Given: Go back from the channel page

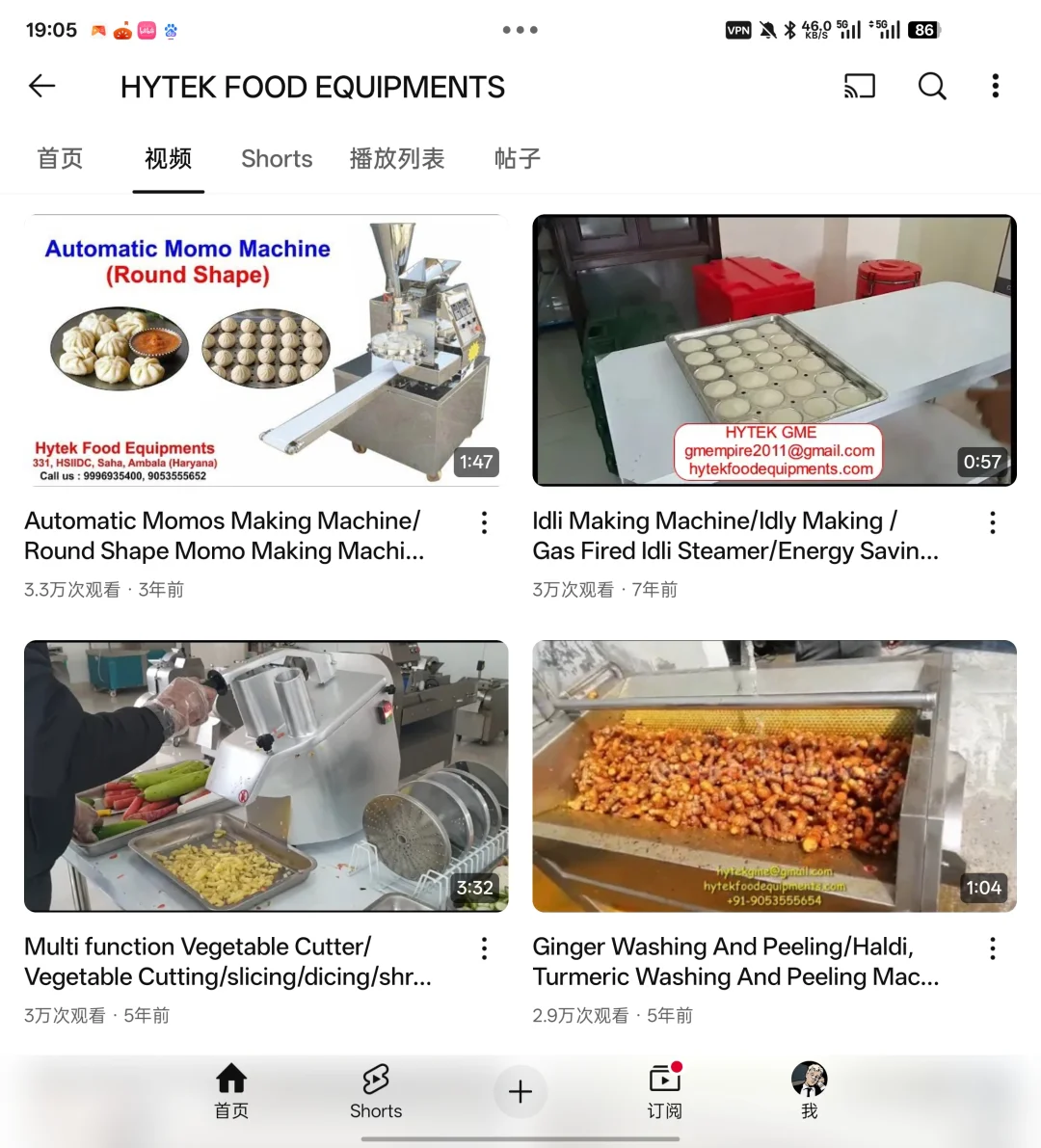Looking at the screenshot, I should click(x=42, y=87).
